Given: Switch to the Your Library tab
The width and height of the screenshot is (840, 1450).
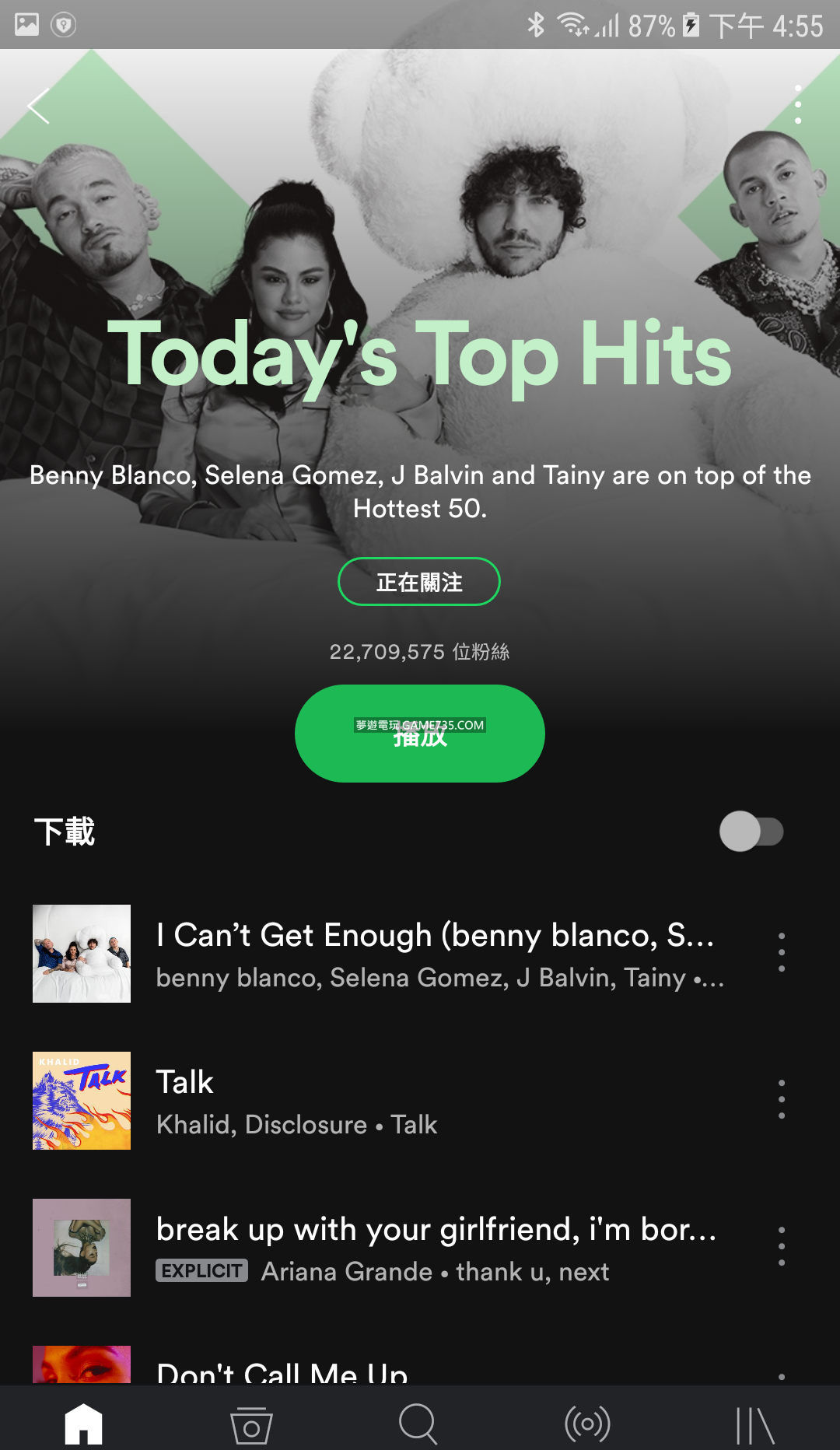Looking at the screenshot, I should tap(755, 1424).
